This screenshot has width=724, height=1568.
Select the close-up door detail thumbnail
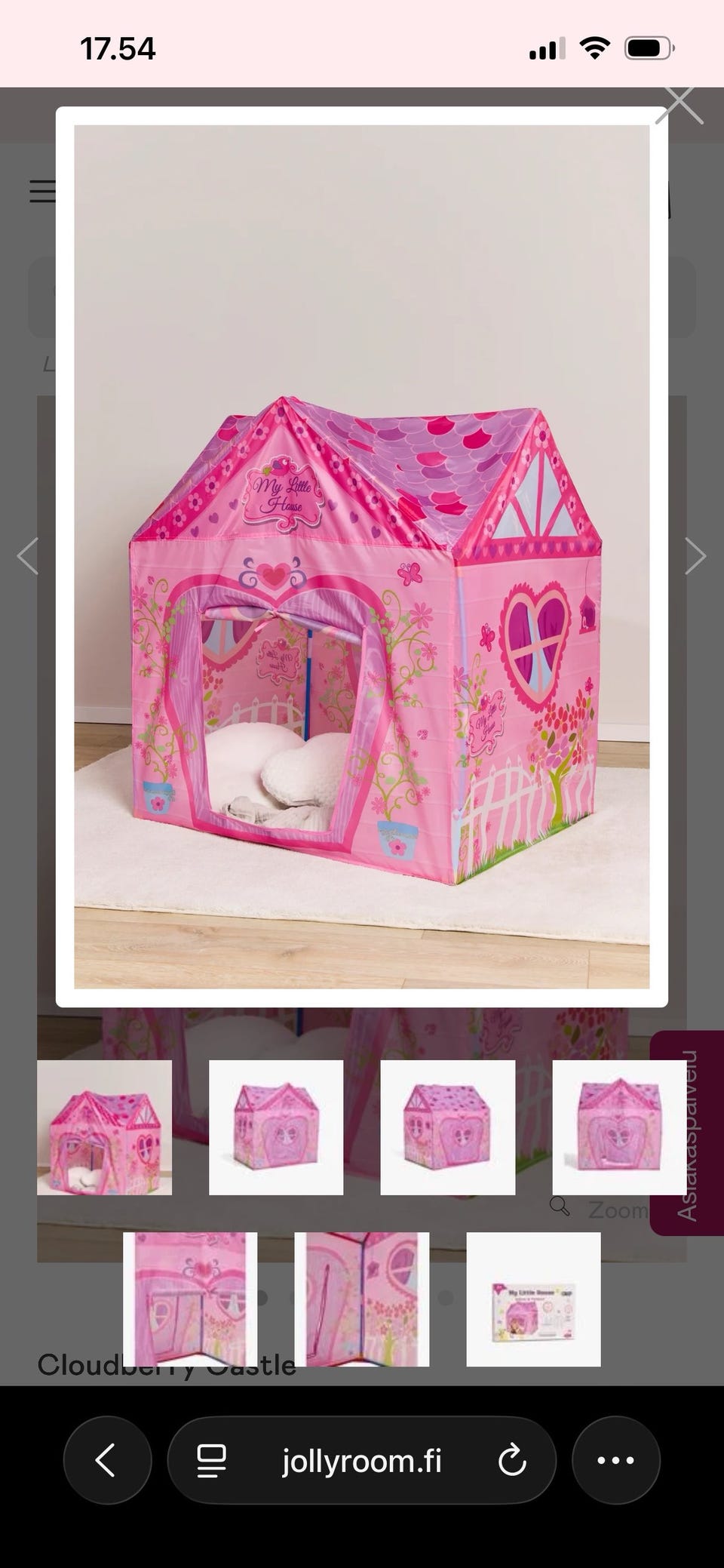[x=190, y=1299]
